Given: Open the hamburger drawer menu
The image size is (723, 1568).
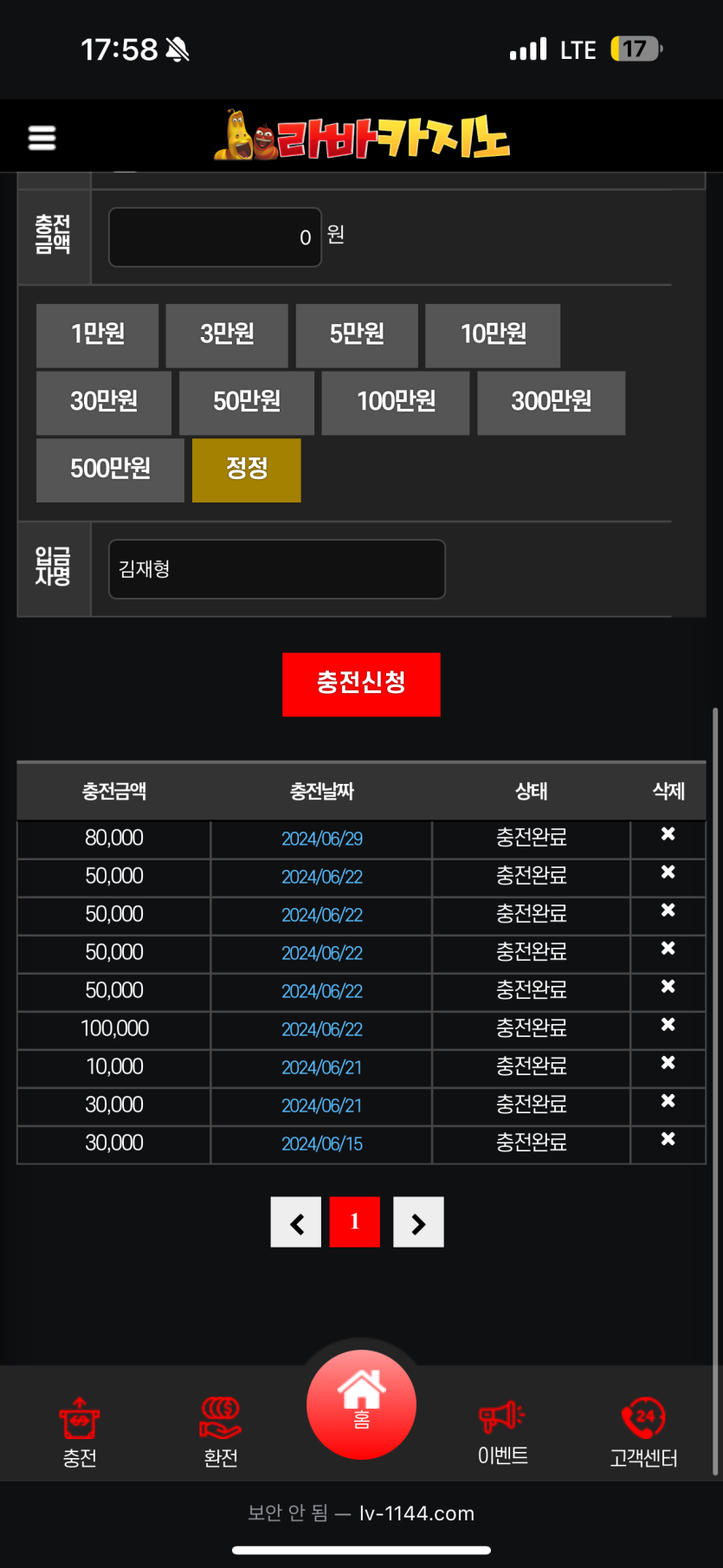Looking at the screenshot, I should pos(42,138).
